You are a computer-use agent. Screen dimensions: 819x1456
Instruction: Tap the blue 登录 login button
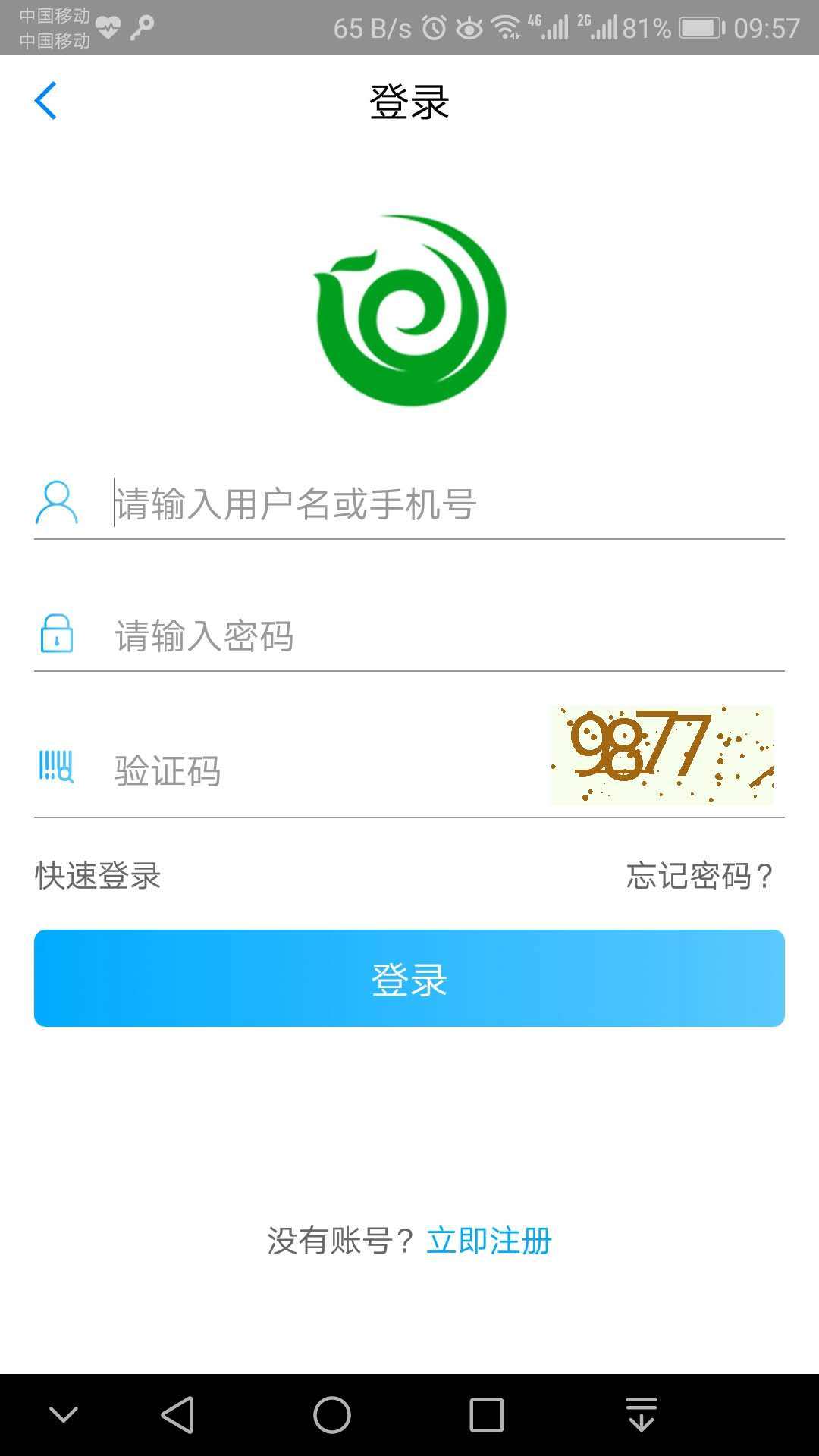point(409,978)
